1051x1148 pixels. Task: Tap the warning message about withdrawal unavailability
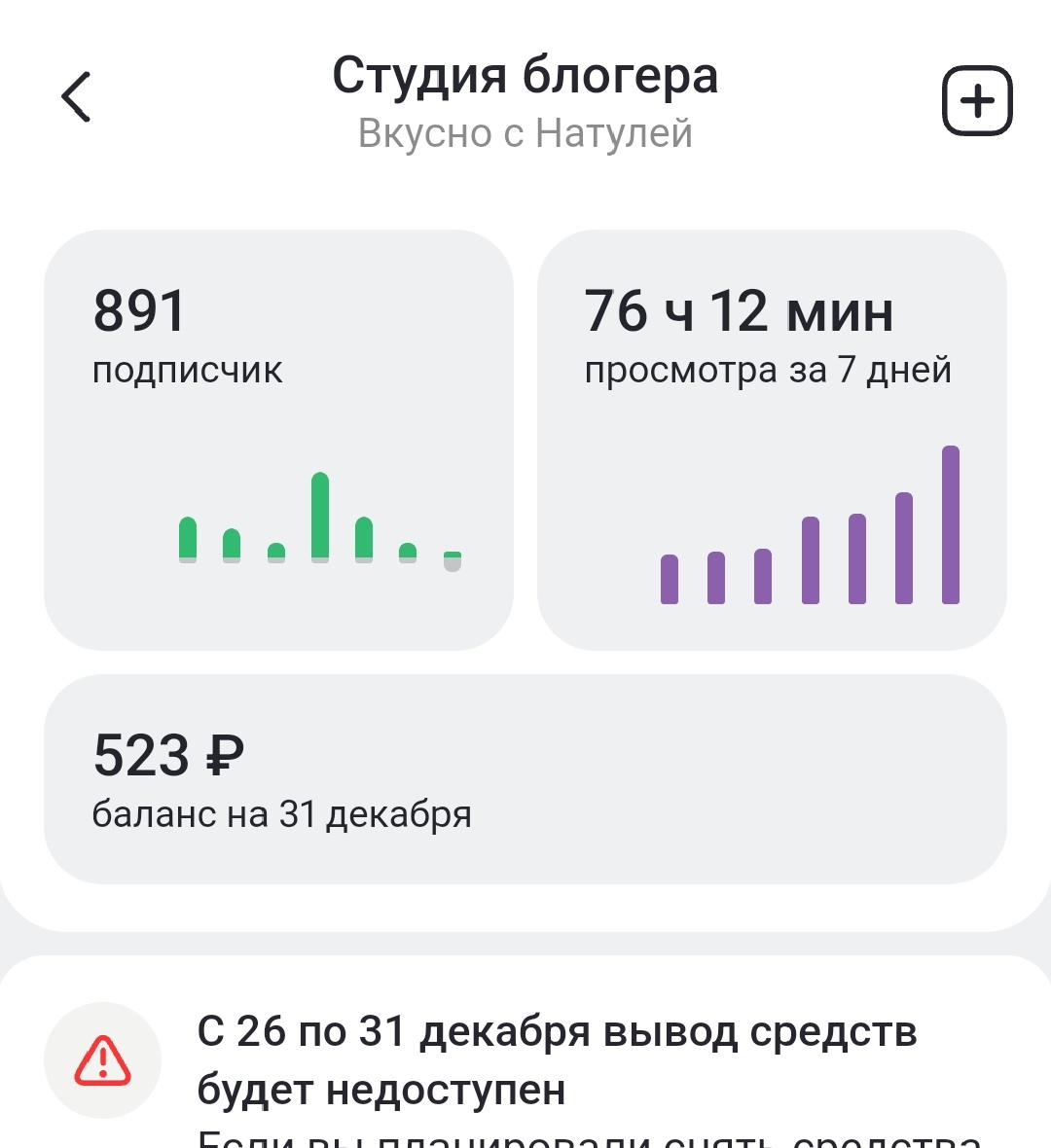click(x=560, y=1060)
